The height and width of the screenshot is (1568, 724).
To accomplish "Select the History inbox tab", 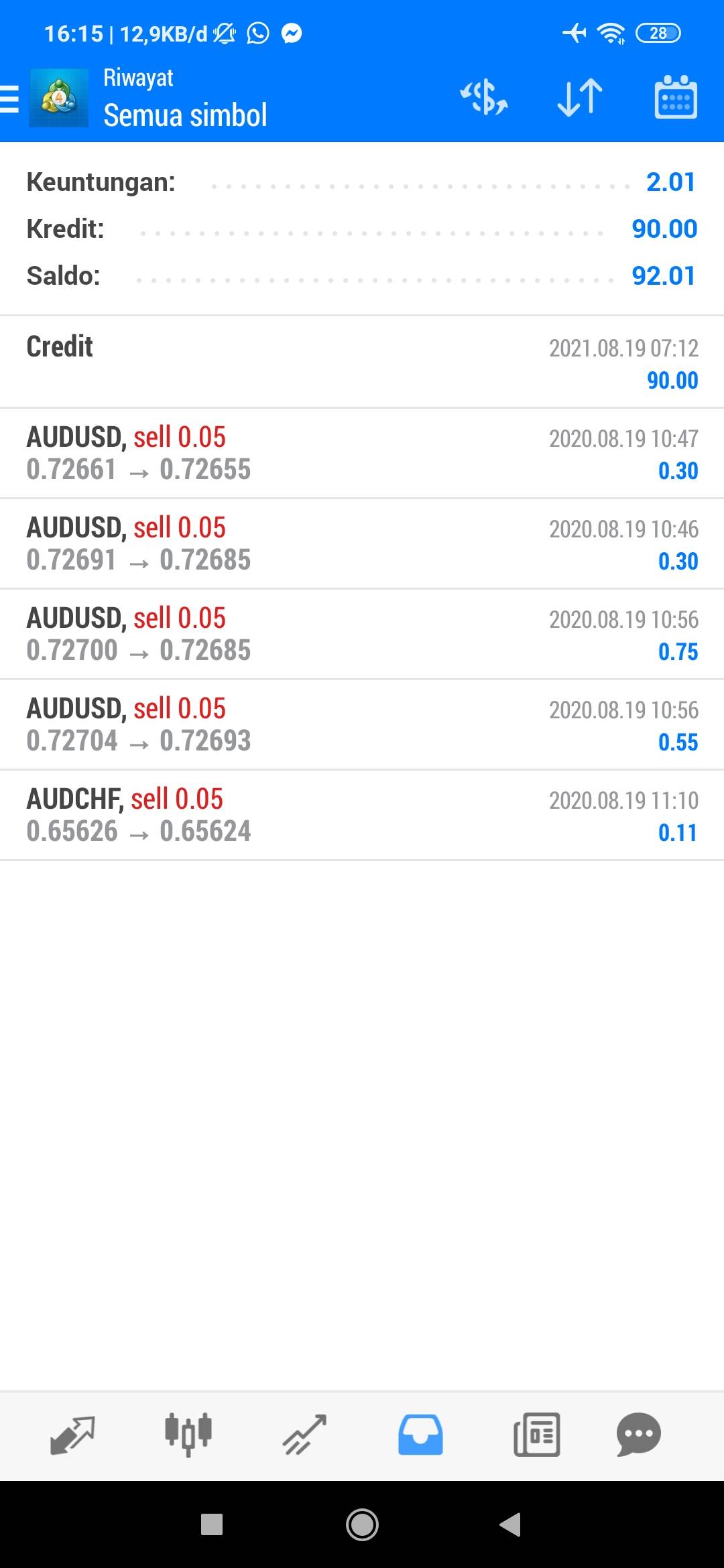I will pyautogui.click(x=420, y=1435).
